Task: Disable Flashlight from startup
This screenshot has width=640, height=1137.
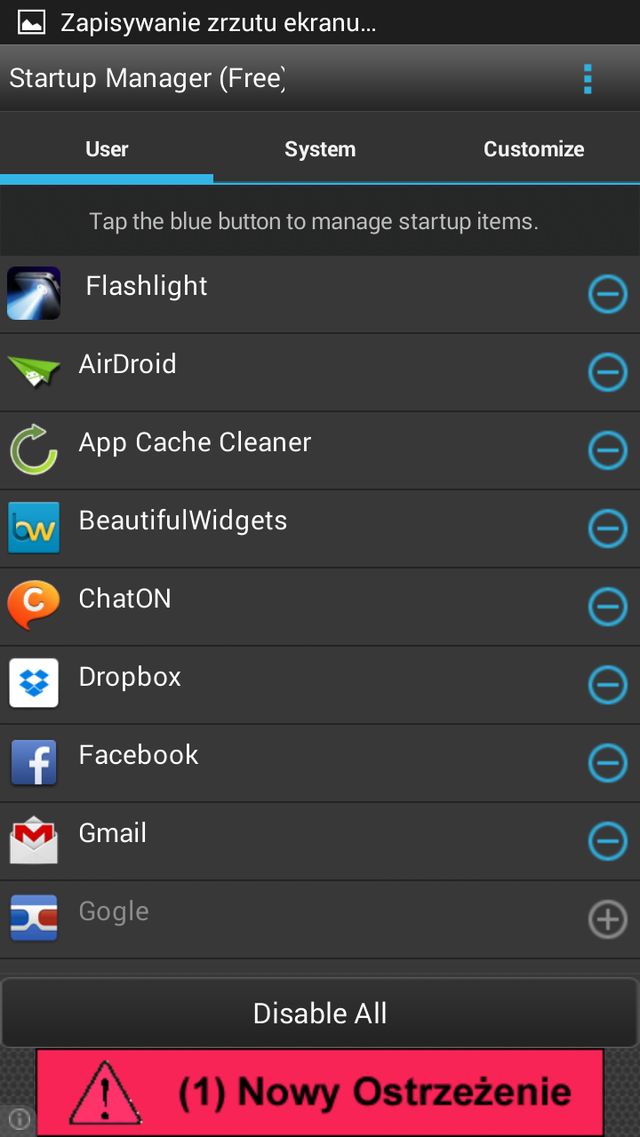Action: pos(607,294)
